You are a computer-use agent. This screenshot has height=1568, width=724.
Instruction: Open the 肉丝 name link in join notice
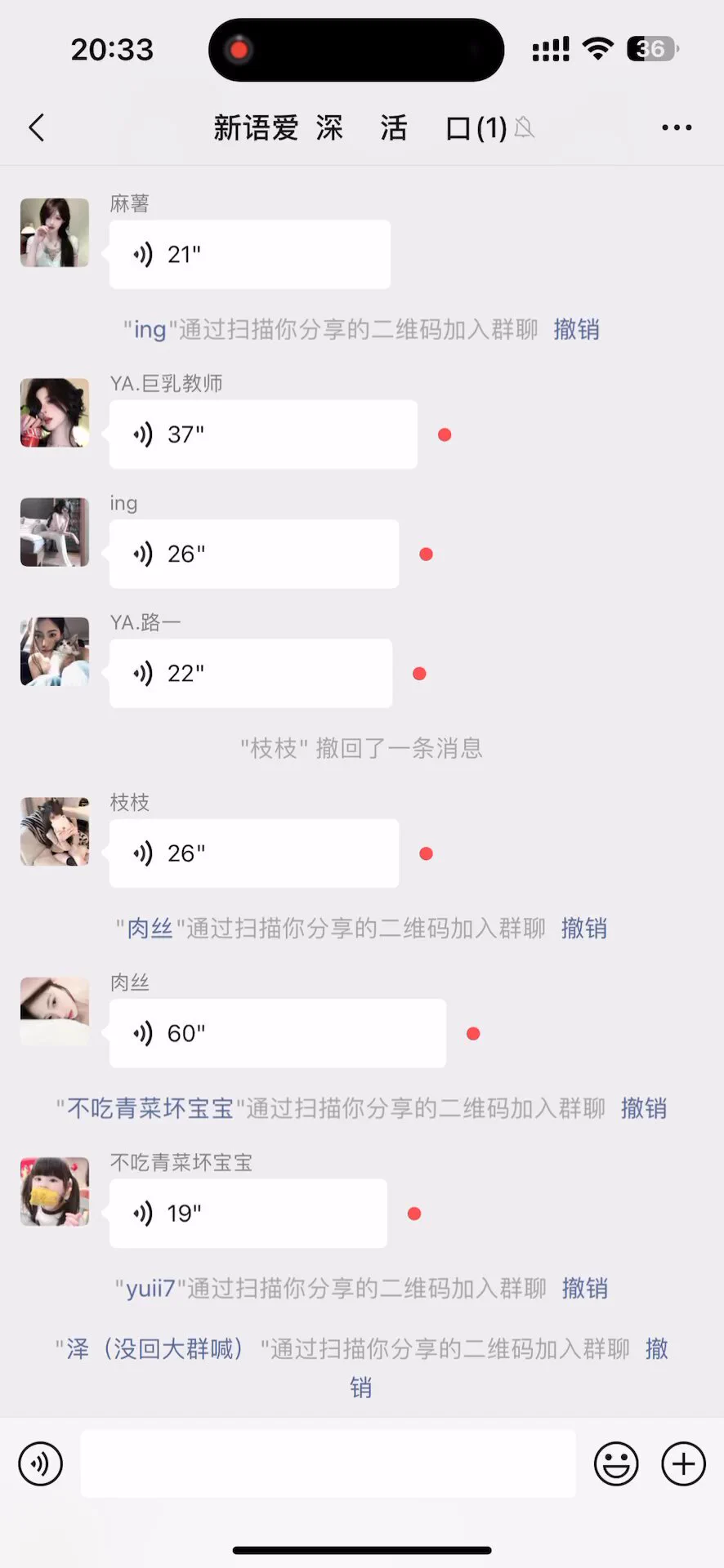pos(150,929)
